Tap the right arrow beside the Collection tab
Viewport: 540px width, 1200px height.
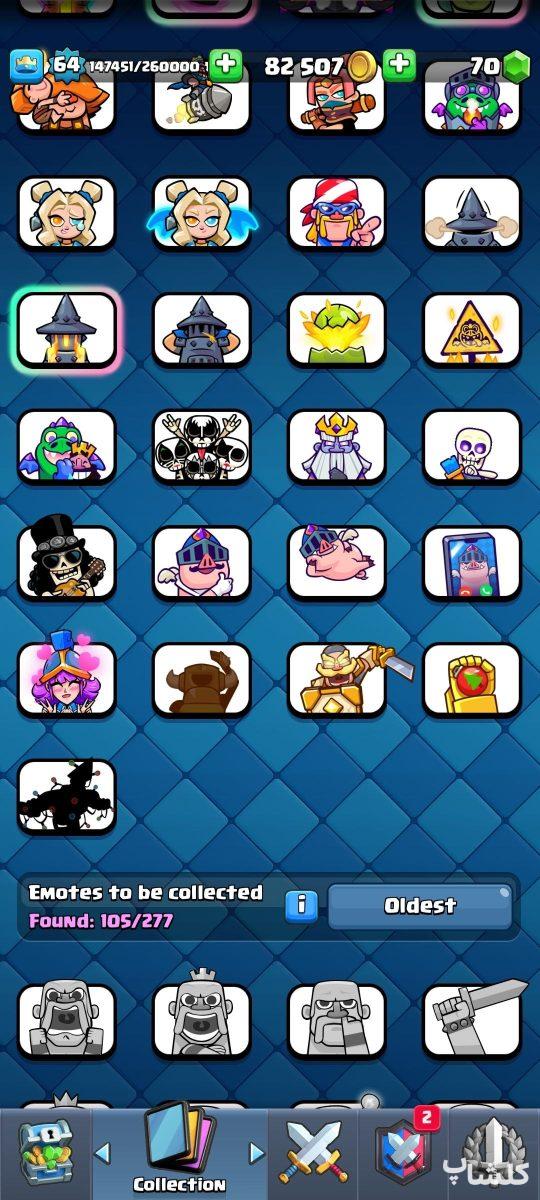[x=257, y=1153]
